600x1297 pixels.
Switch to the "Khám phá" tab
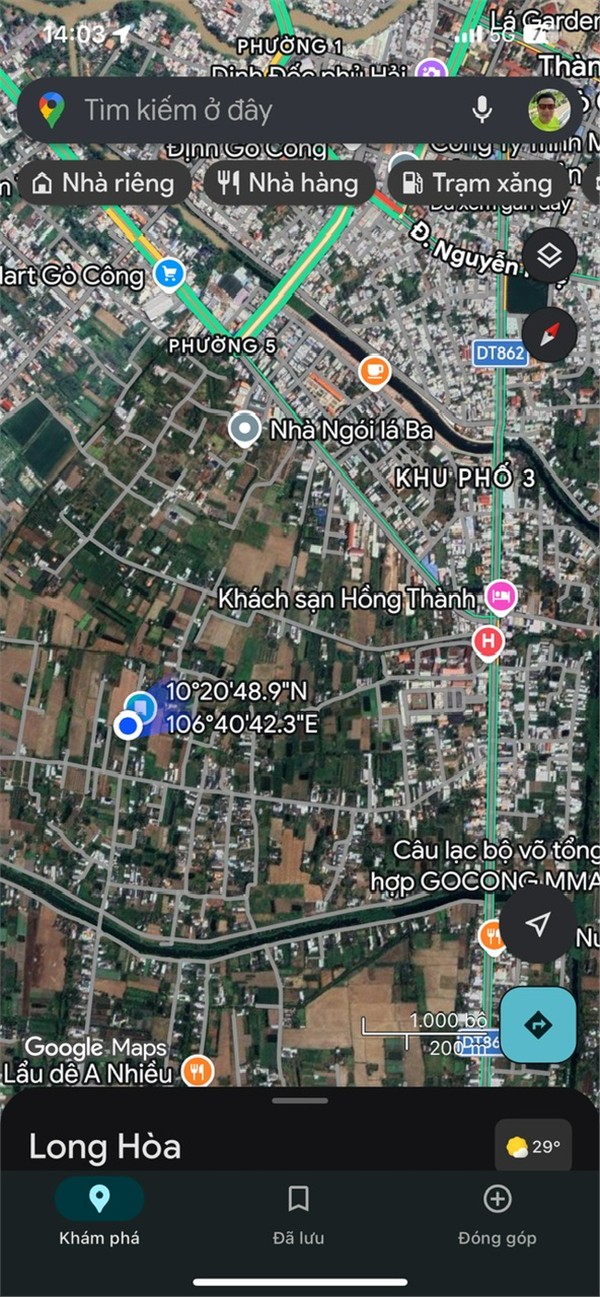99,1211
